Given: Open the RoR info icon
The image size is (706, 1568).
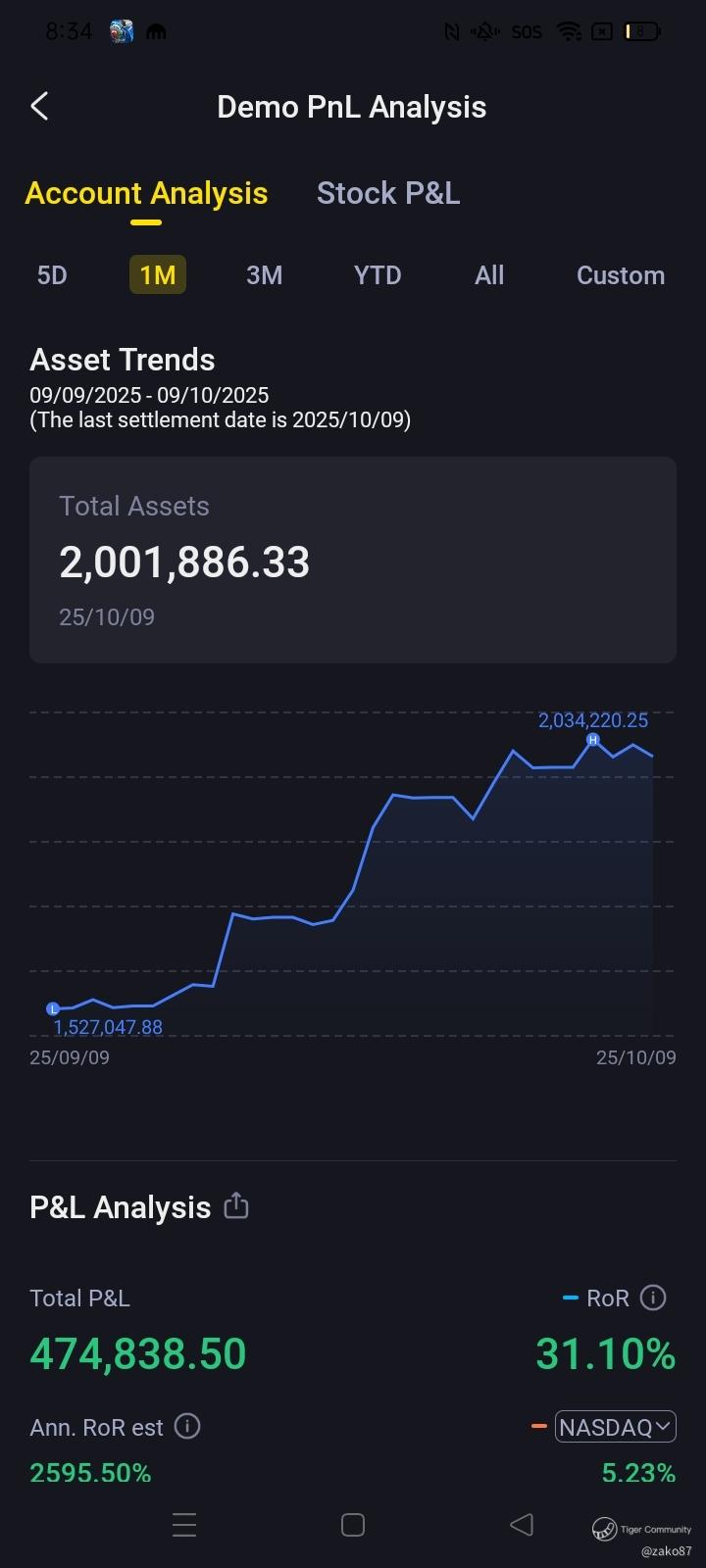Looking at the screenshot, I should tap(653, 1298).
